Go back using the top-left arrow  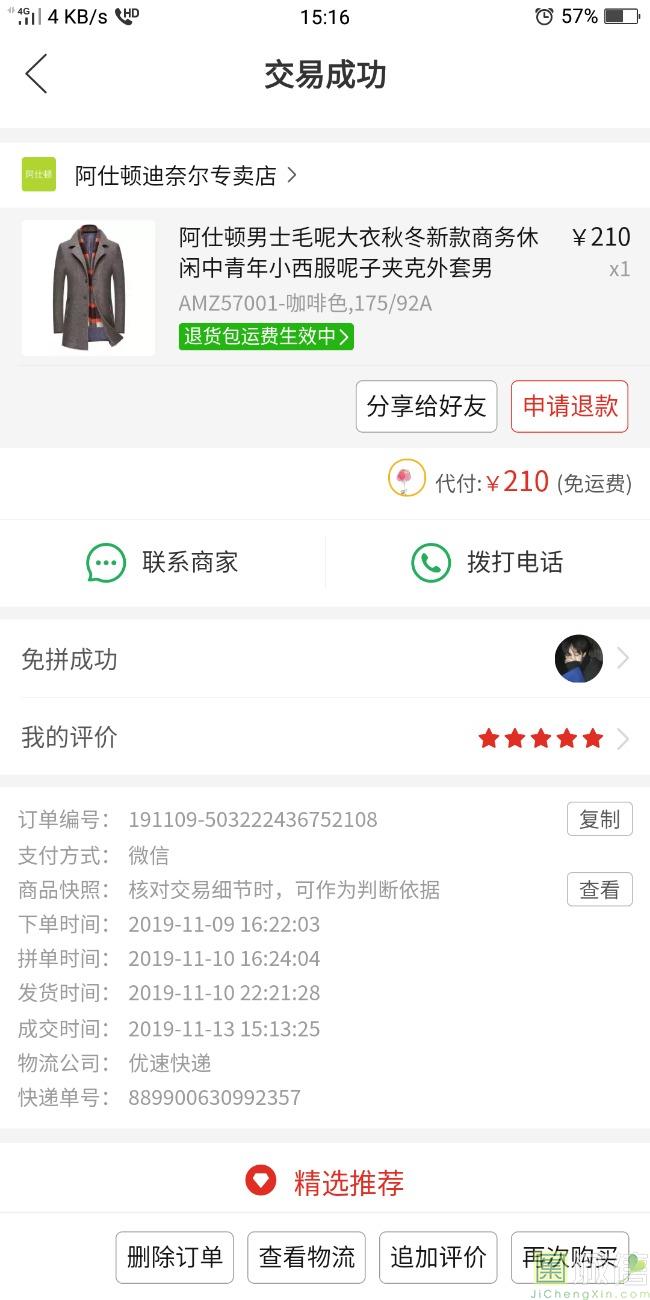pos(37,75)
